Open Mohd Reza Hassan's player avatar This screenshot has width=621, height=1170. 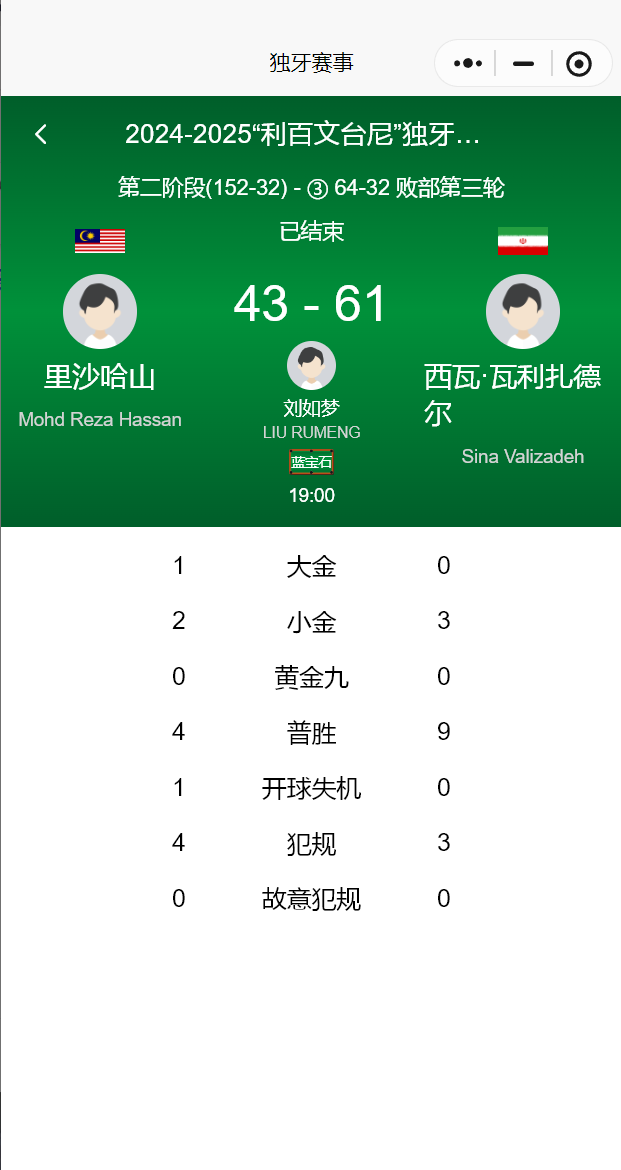pyautogui.click(x=100, y=311)
